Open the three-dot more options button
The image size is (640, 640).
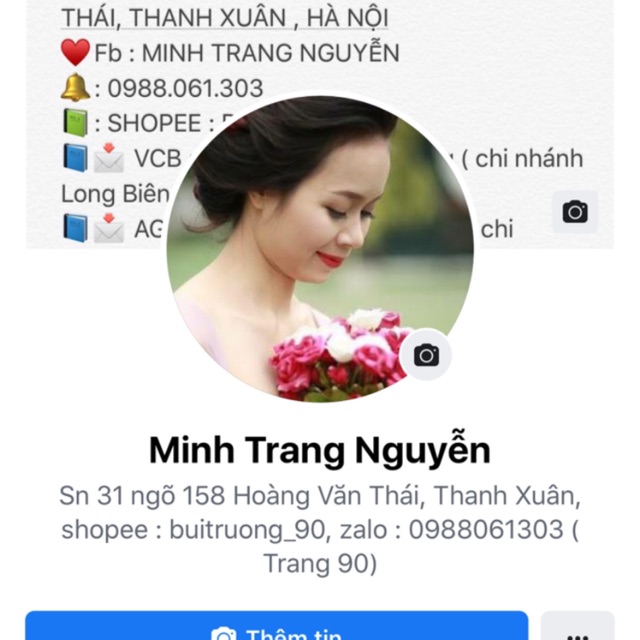578,629
